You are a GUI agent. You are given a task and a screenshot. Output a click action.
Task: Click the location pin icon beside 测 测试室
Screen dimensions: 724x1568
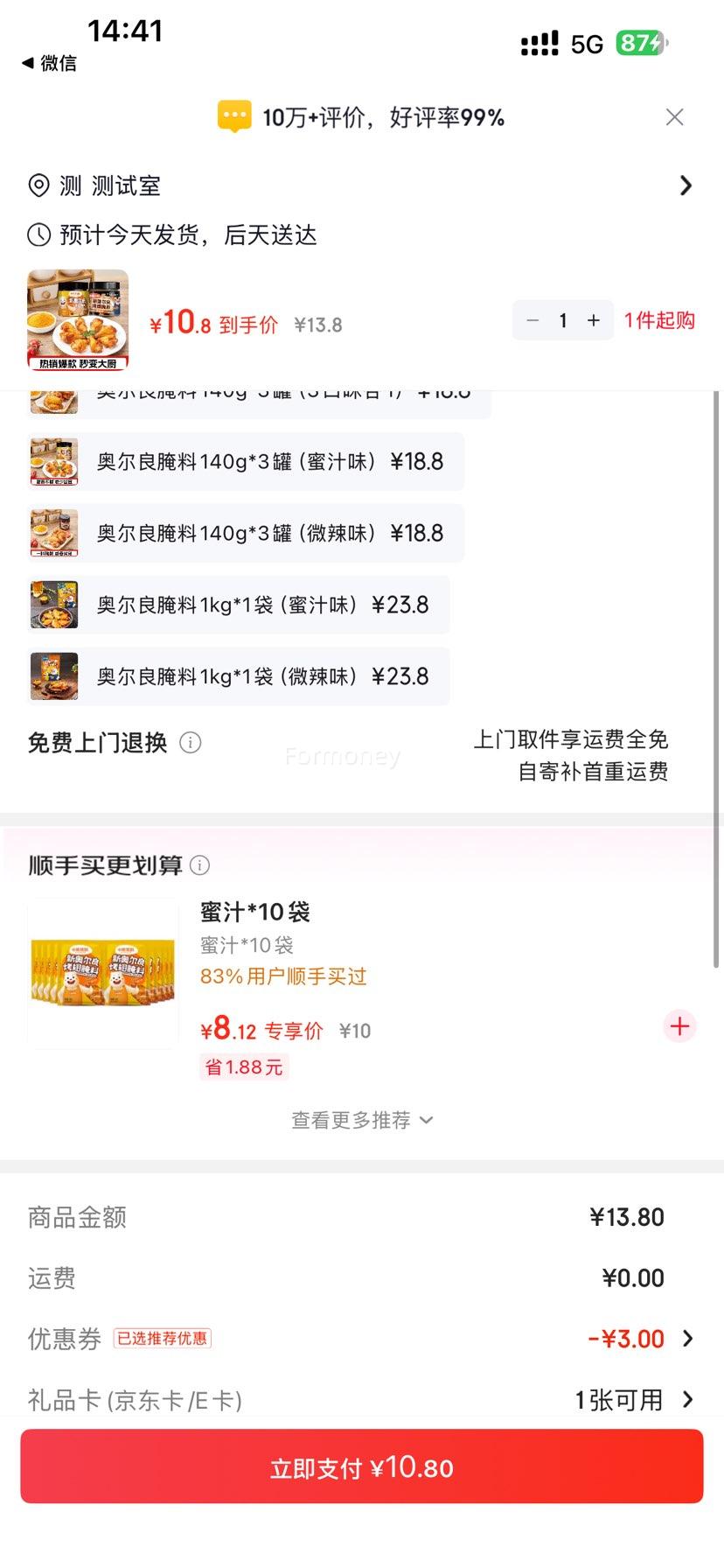pos(38,185)
